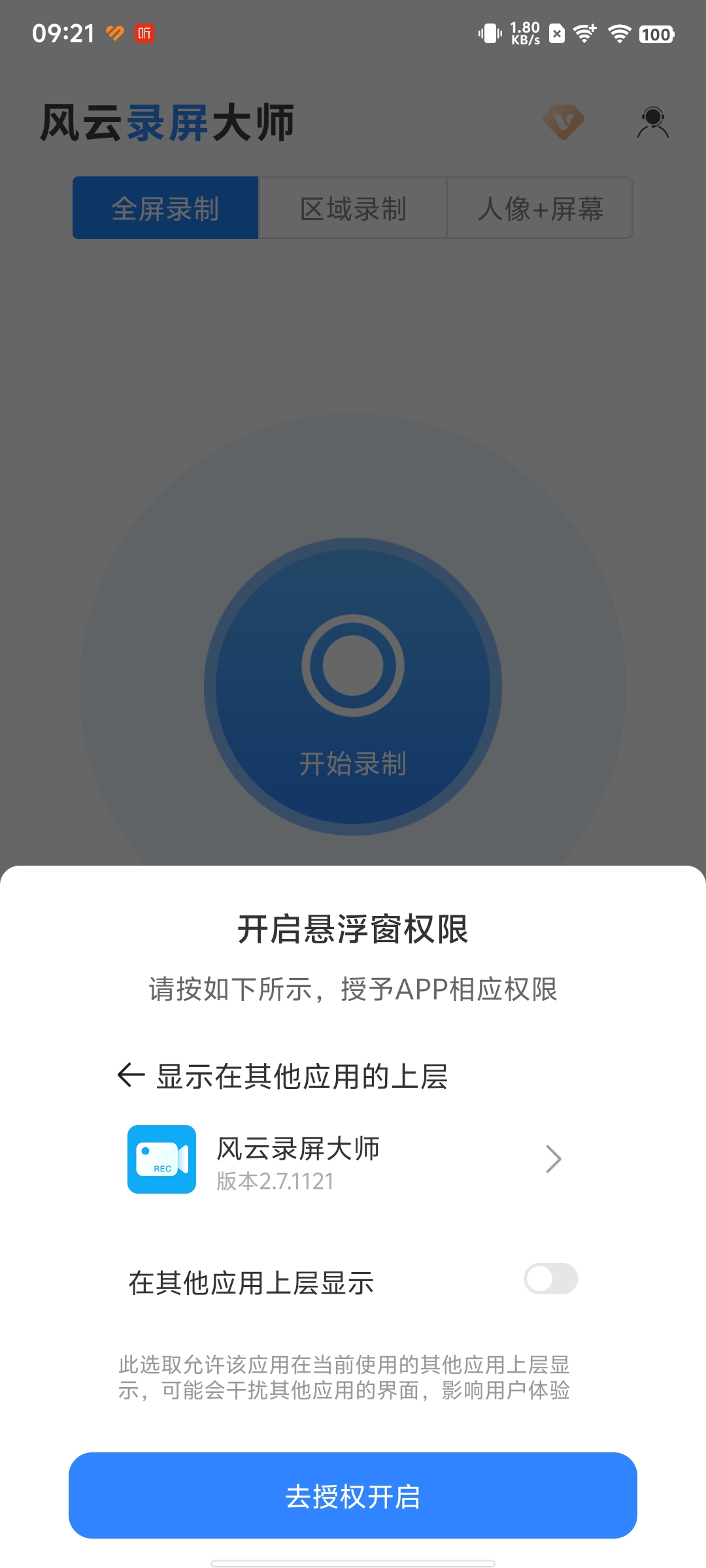
Task: Tap the 去授权开启 button
Action: [x=353, y=1495]
